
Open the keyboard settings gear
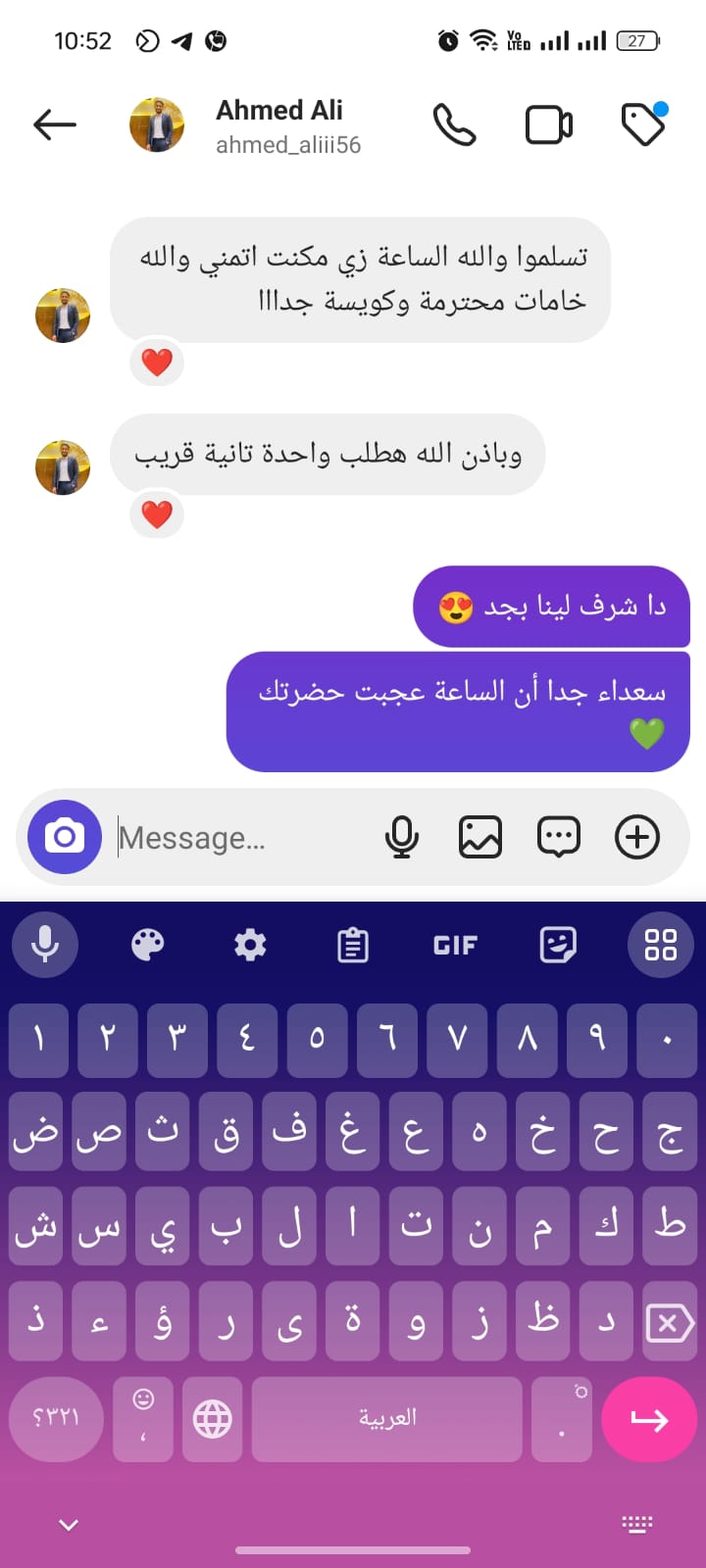coord(250,945)
